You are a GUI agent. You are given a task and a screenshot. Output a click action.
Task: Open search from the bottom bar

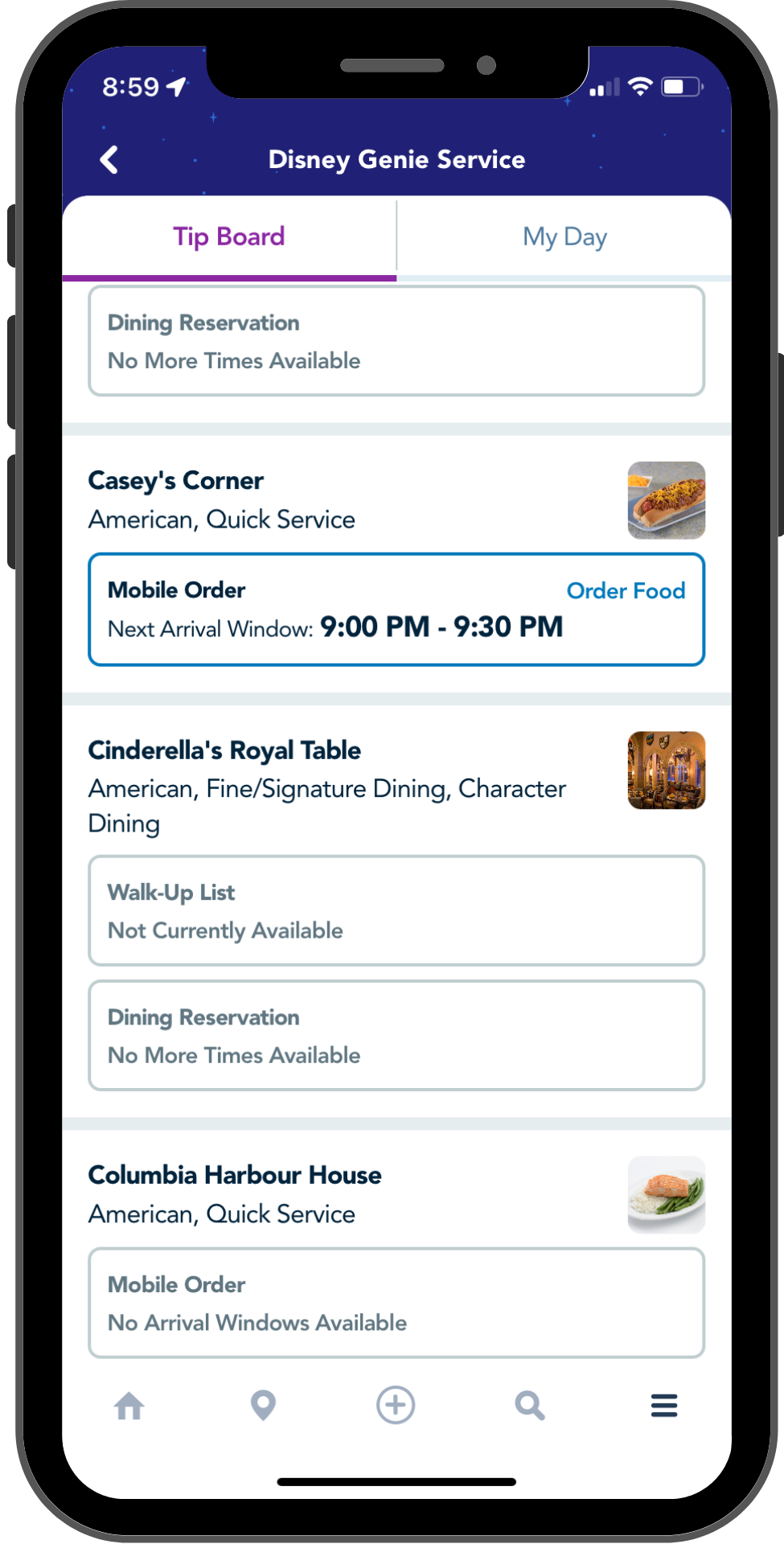(x=530, y=1406)
